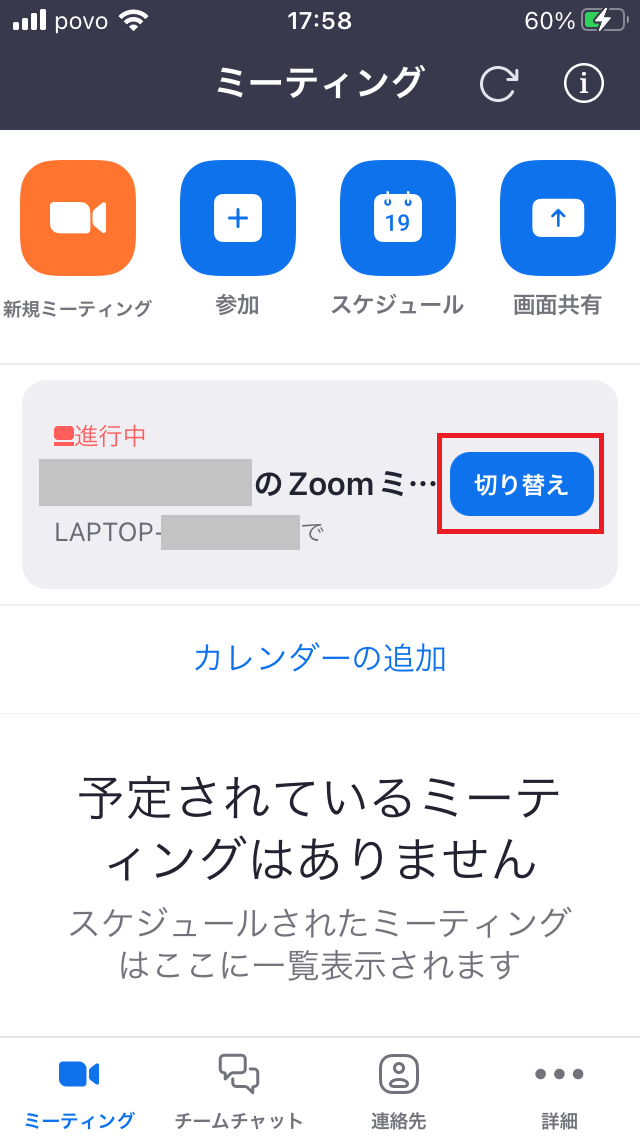Switch to チームチャット tab

tap(239, 1090)
